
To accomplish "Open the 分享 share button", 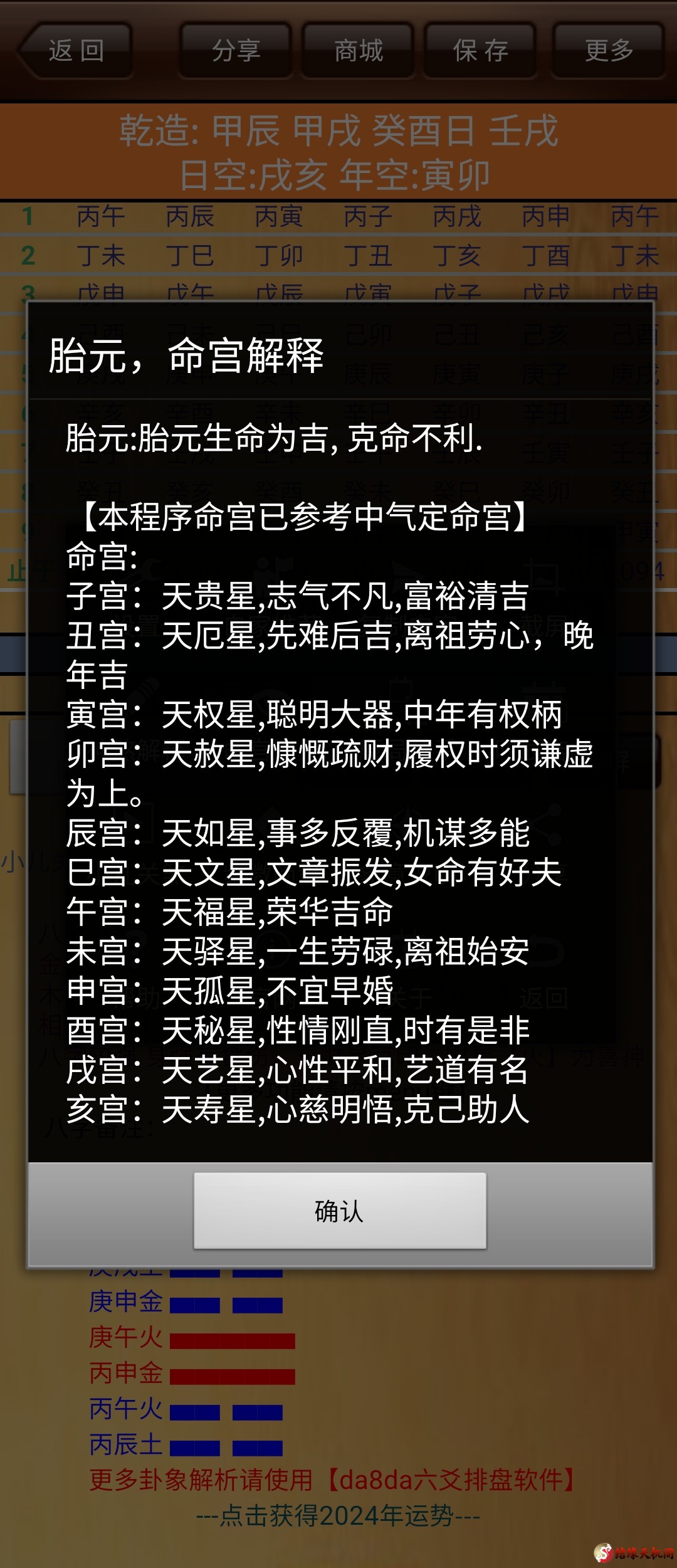I will click(236, 51).
